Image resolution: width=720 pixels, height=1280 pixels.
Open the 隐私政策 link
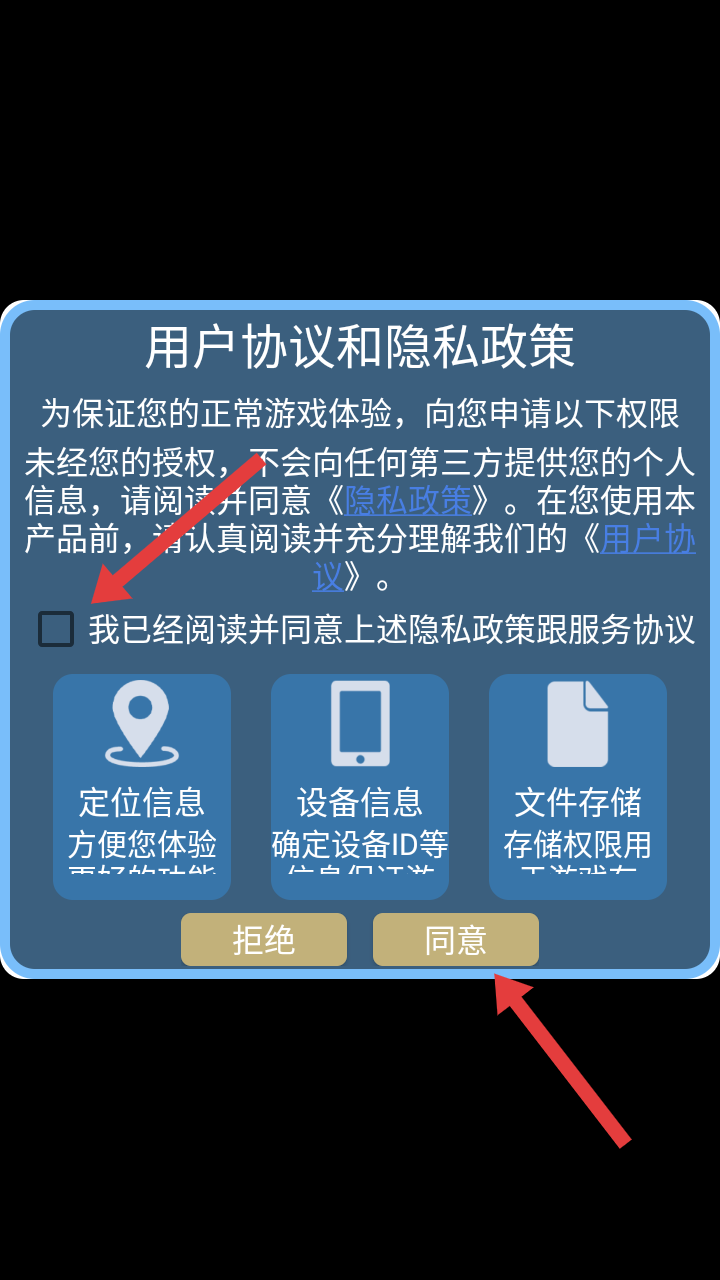[408, 499]
